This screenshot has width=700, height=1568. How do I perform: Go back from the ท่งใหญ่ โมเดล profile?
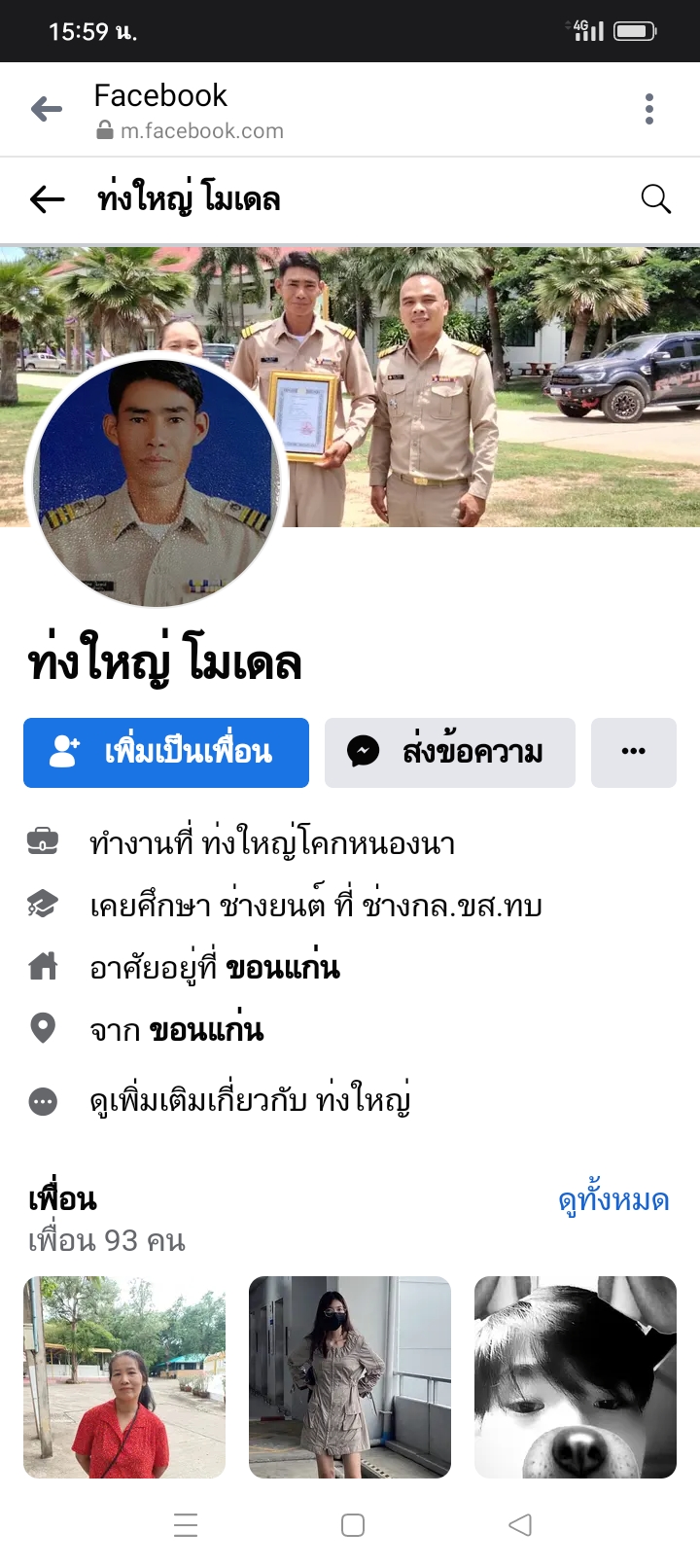pyautogui.click(x=47, y=200)
